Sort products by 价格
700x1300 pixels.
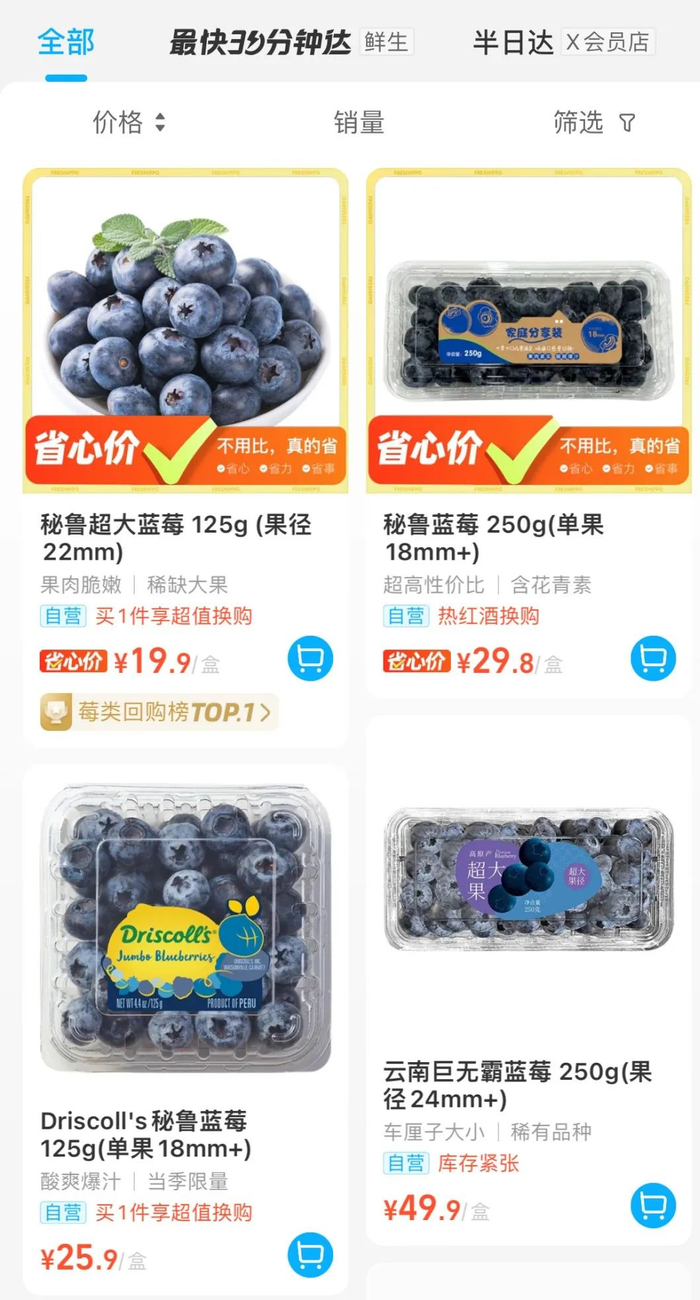(x=129, y=123)
